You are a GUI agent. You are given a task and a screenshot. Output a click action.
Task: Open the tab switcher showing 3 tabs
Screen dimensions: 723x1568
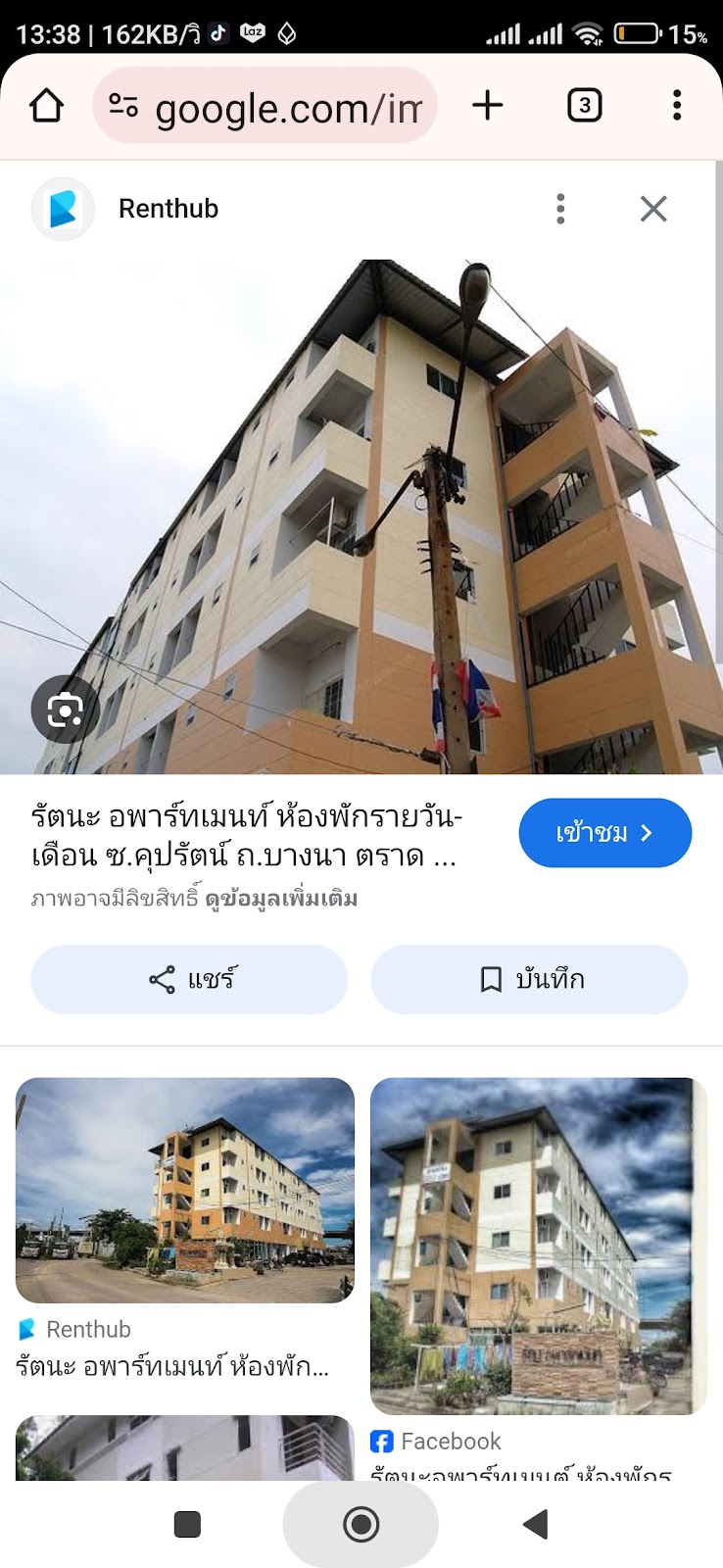584,106
